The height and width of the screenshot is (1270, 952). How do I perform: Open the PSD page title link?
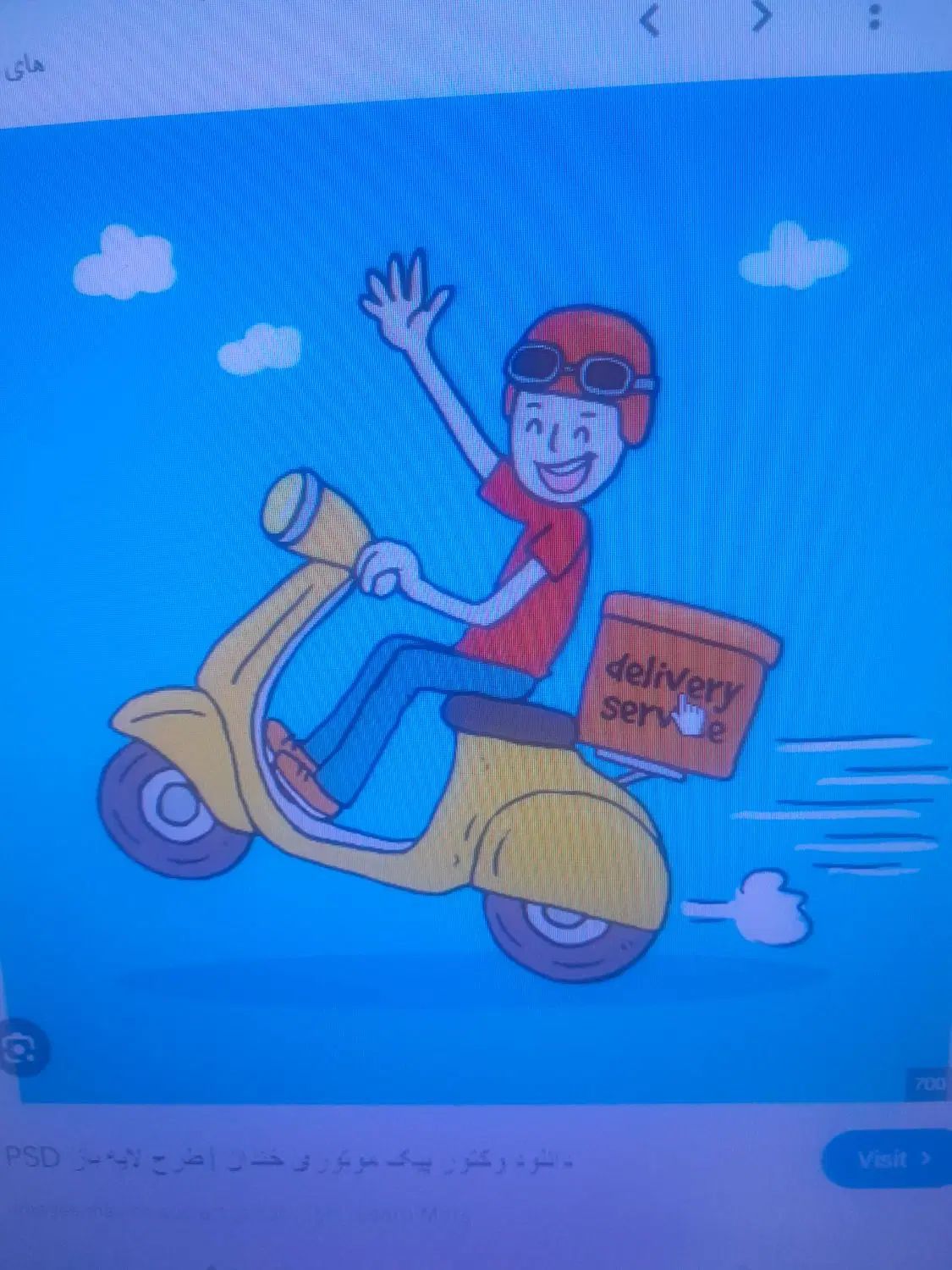tap(288, 1159)
